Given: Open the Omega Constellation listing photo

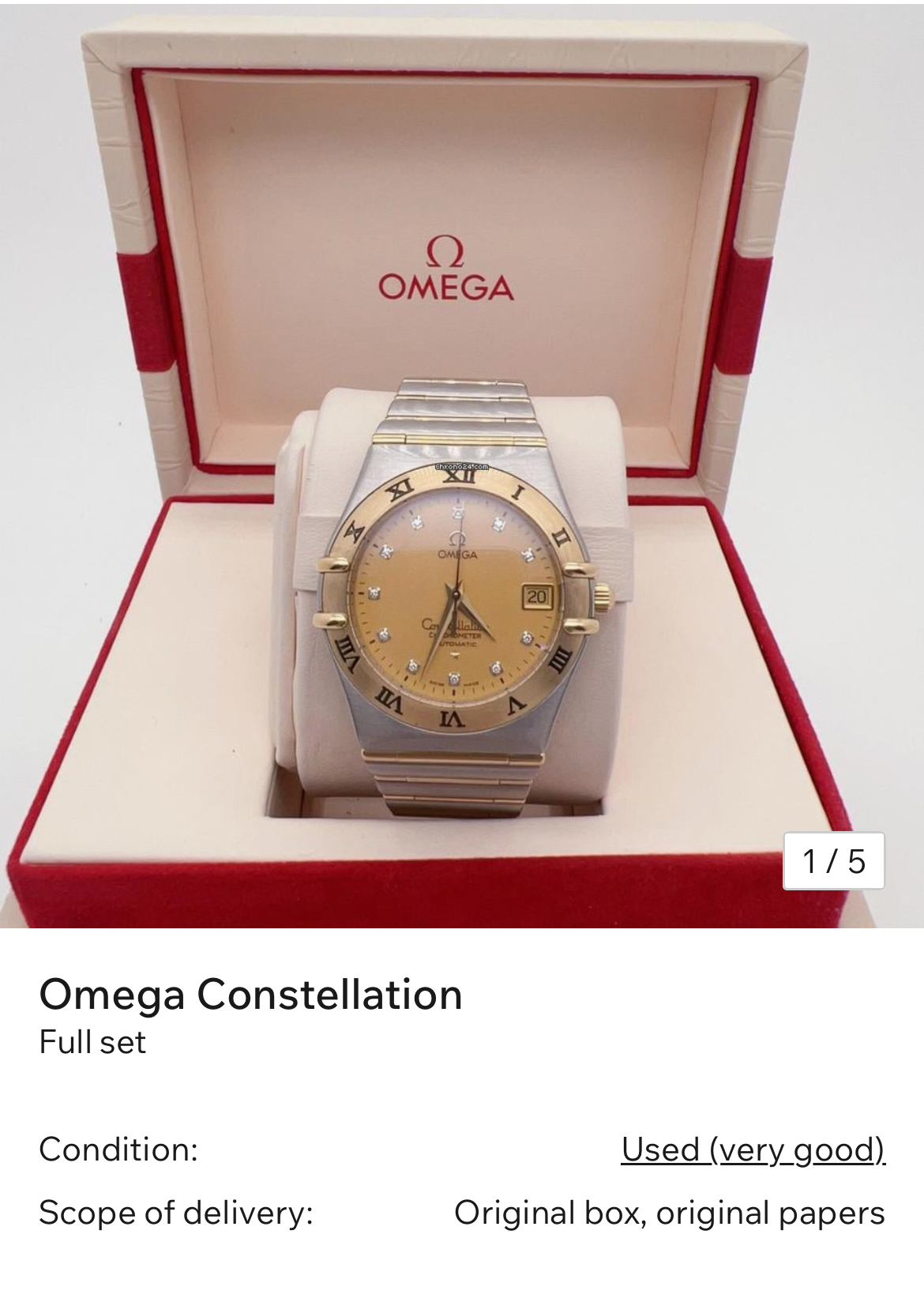Looking at the screenshot, I should (x=462, y=466).
